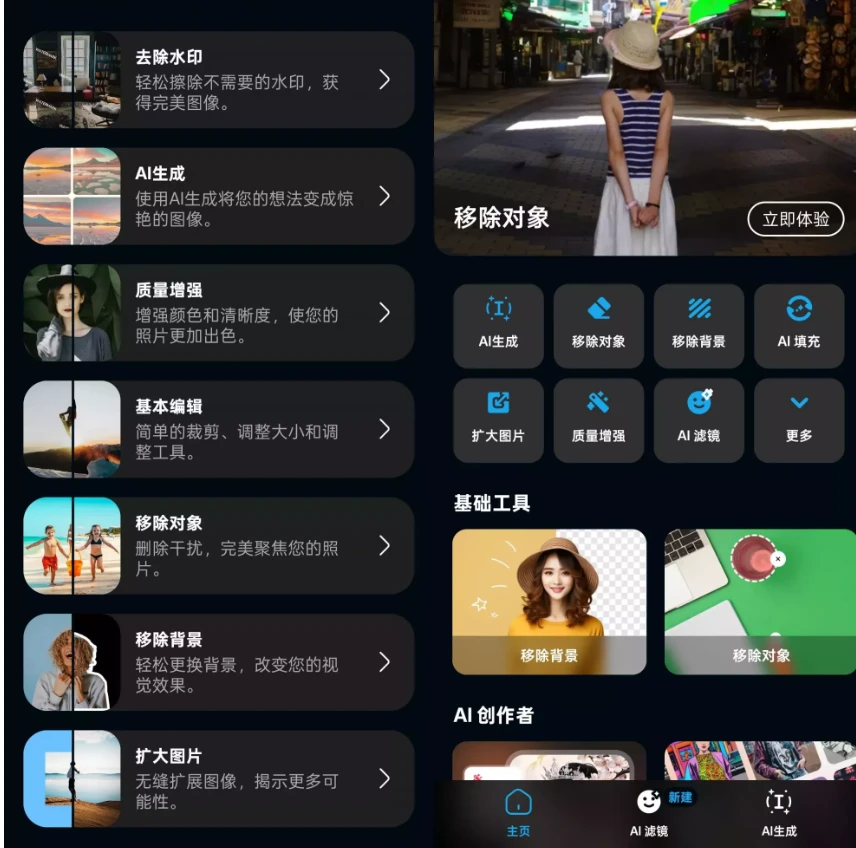
Task: Open the 扩大图片 row with beach photo
Action: point(218,778)
